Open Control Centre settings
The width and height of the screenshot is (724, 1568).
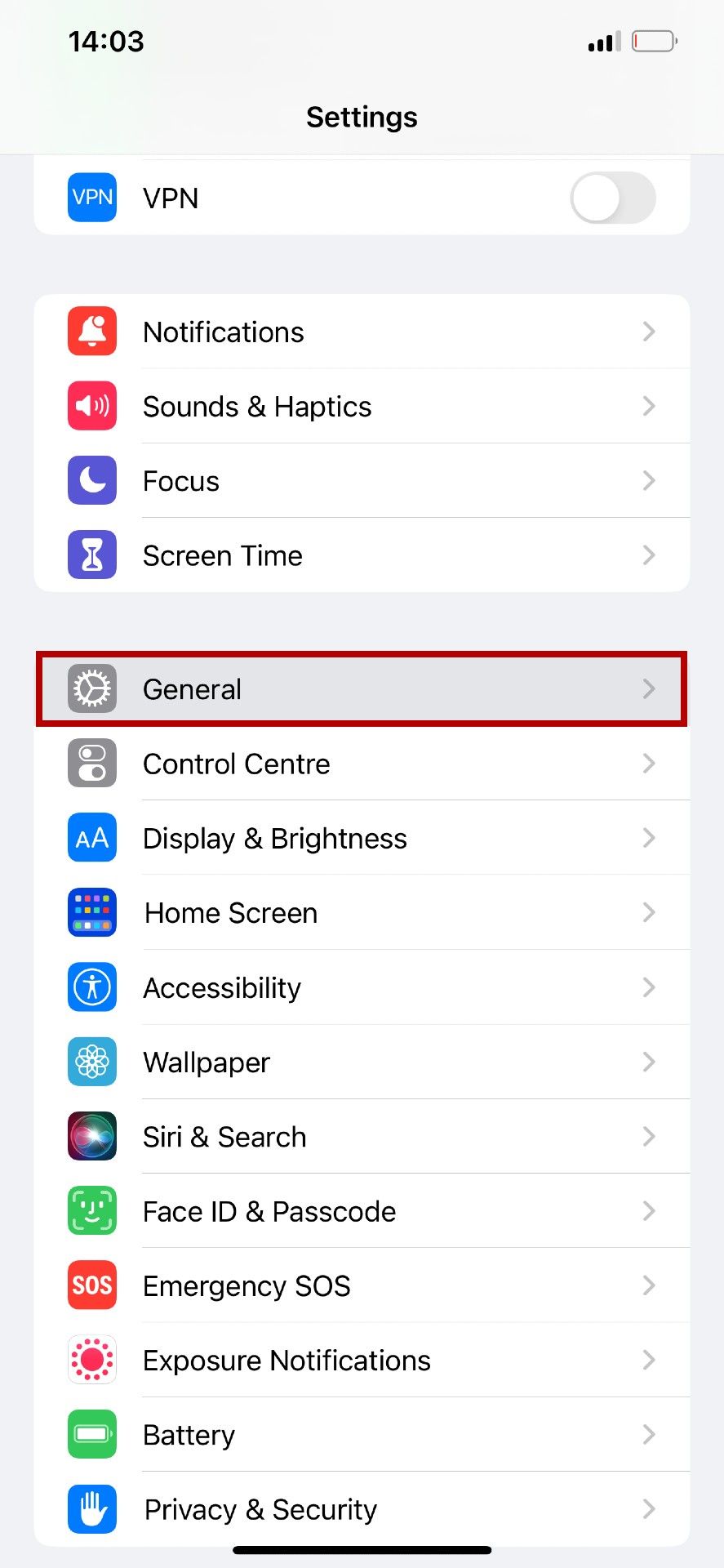point(362,764)
